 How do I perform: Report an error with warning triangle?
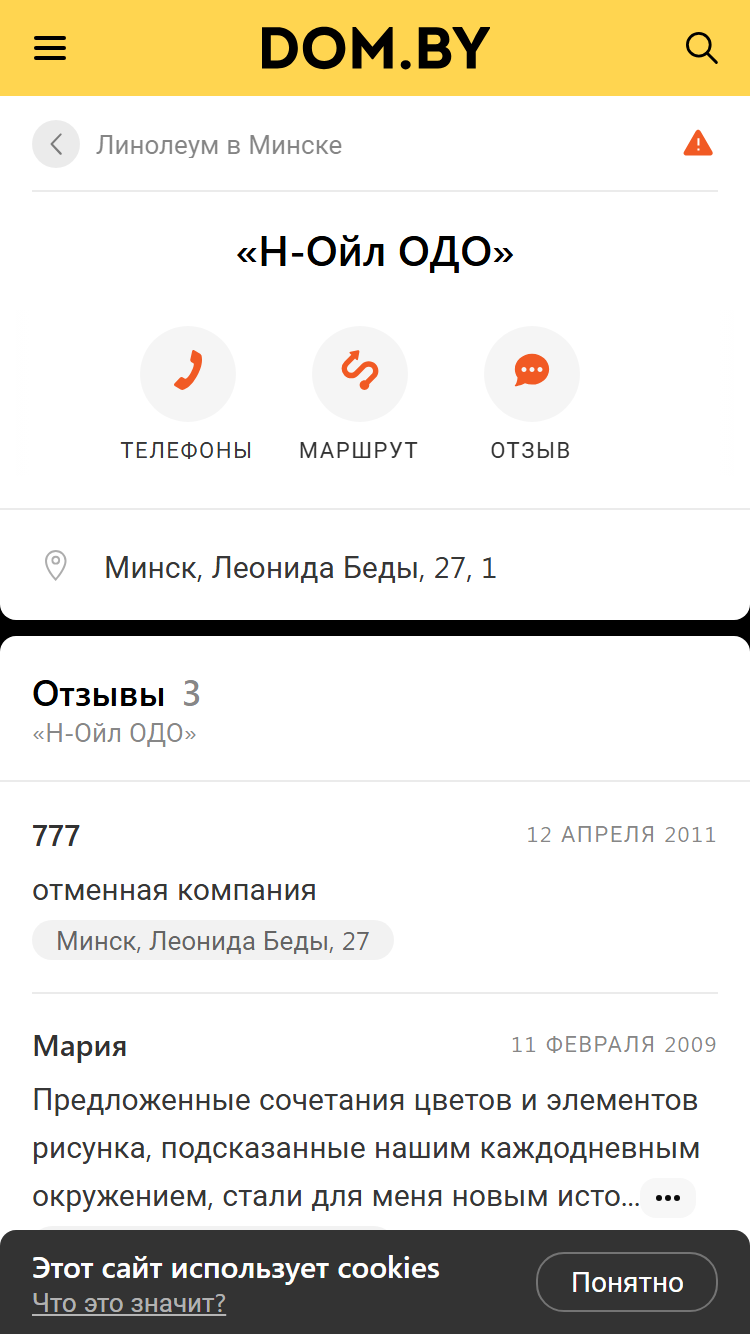pyautogui.click(x=698, y=144)
